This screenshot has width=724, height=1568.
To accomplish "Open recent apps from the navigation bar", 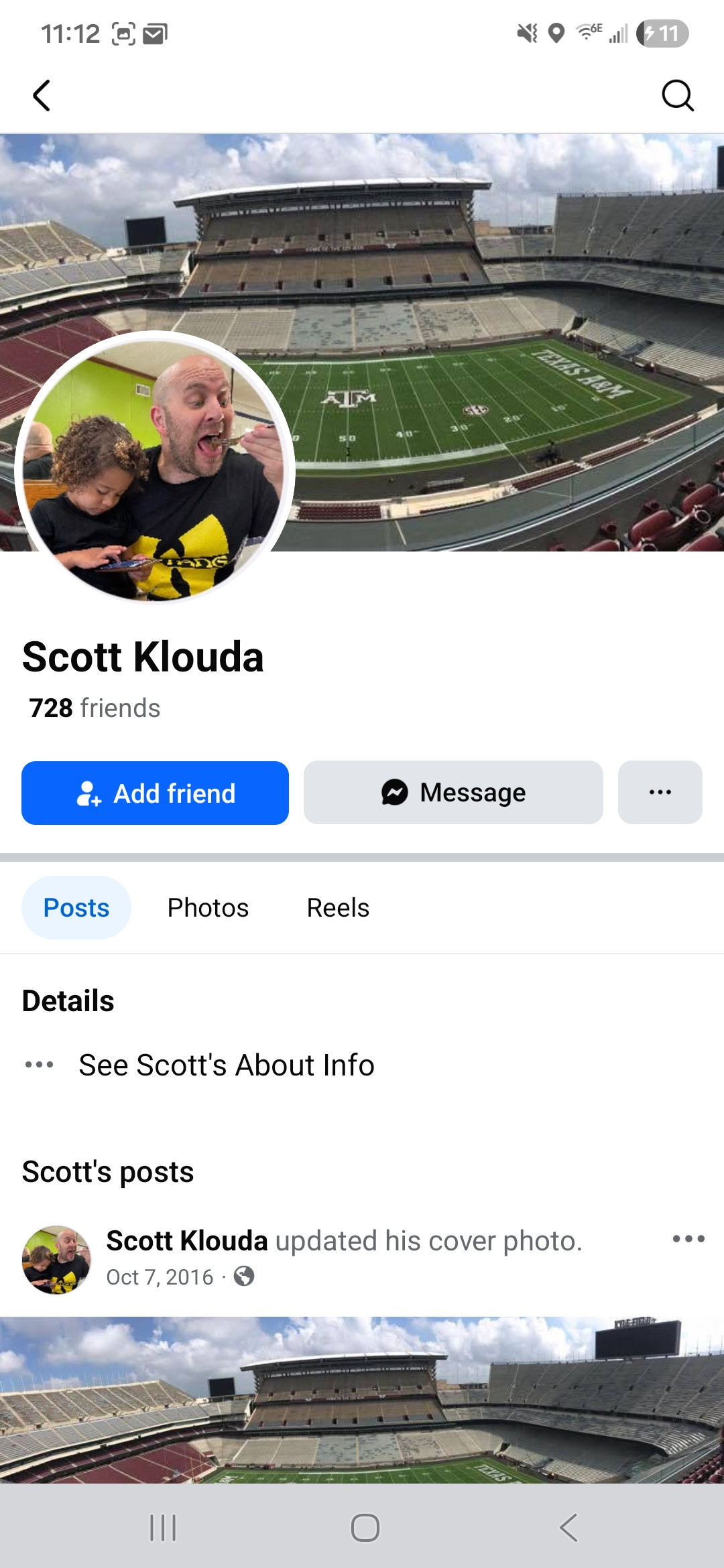I will [x=163, y=1528].
